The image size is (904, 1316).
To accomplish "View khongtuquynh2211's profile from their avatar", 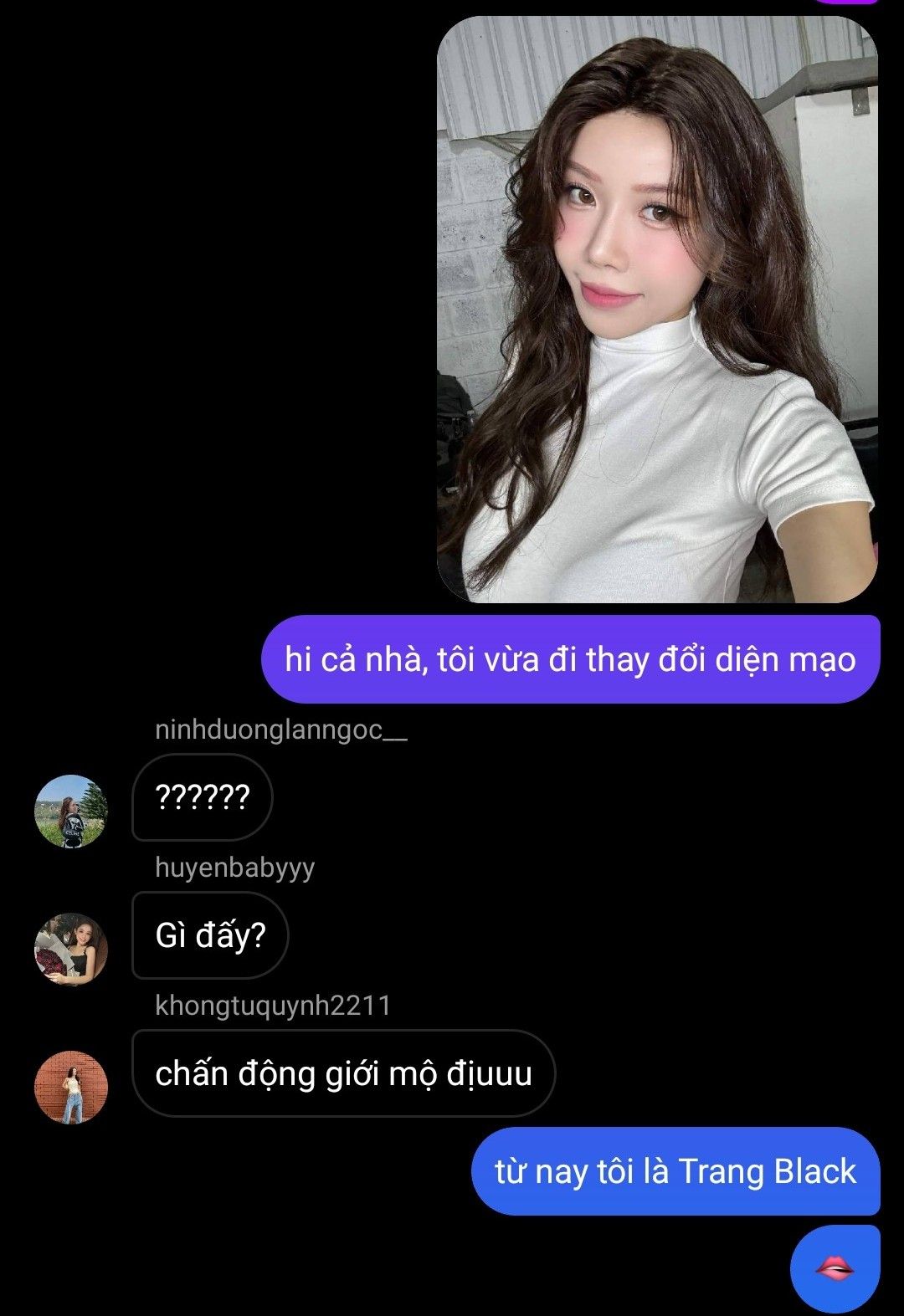I will (x=71, y=1087).
